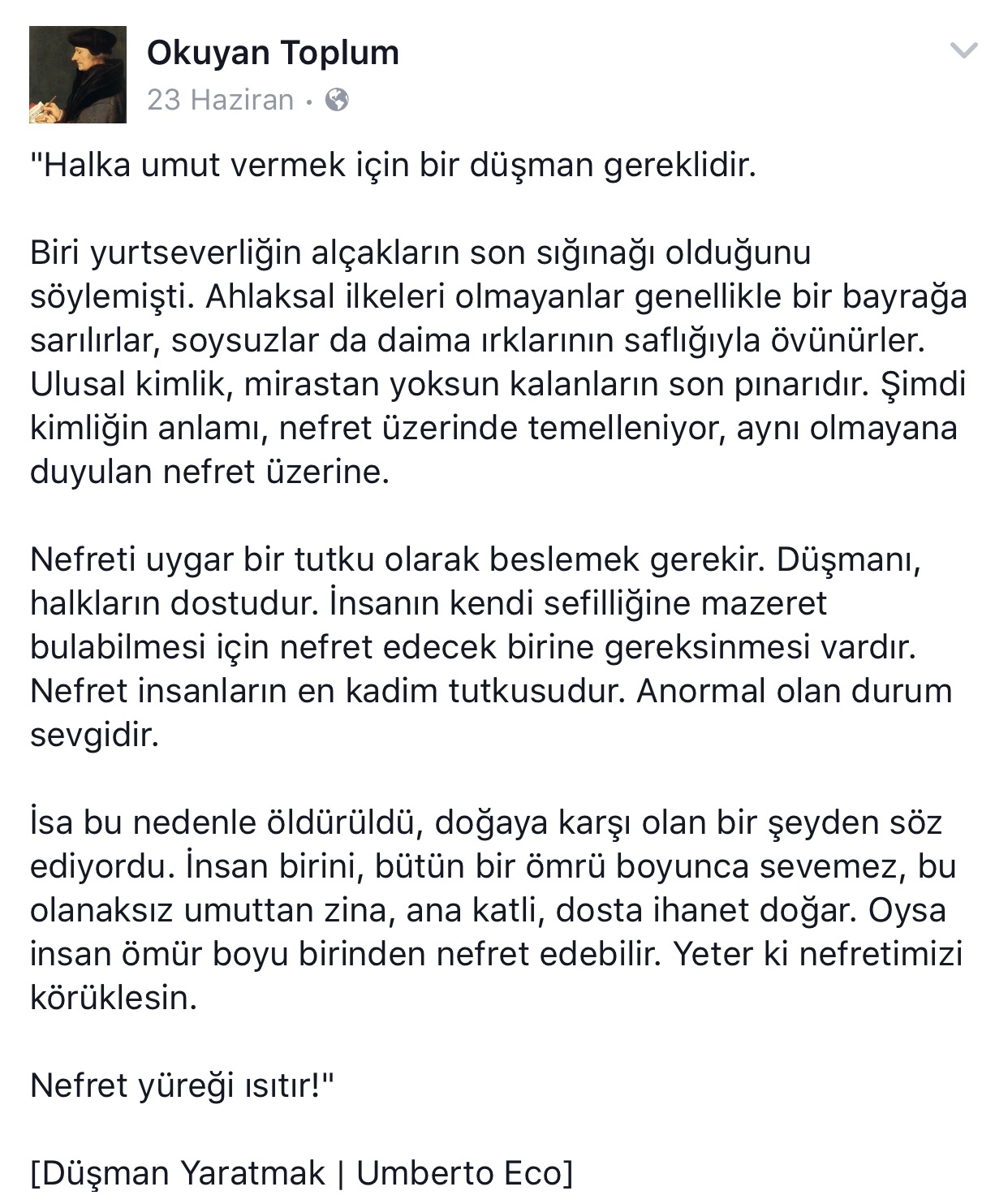
Task: Open Okuyan Toplum profile picture
Action: coord(78,75)
